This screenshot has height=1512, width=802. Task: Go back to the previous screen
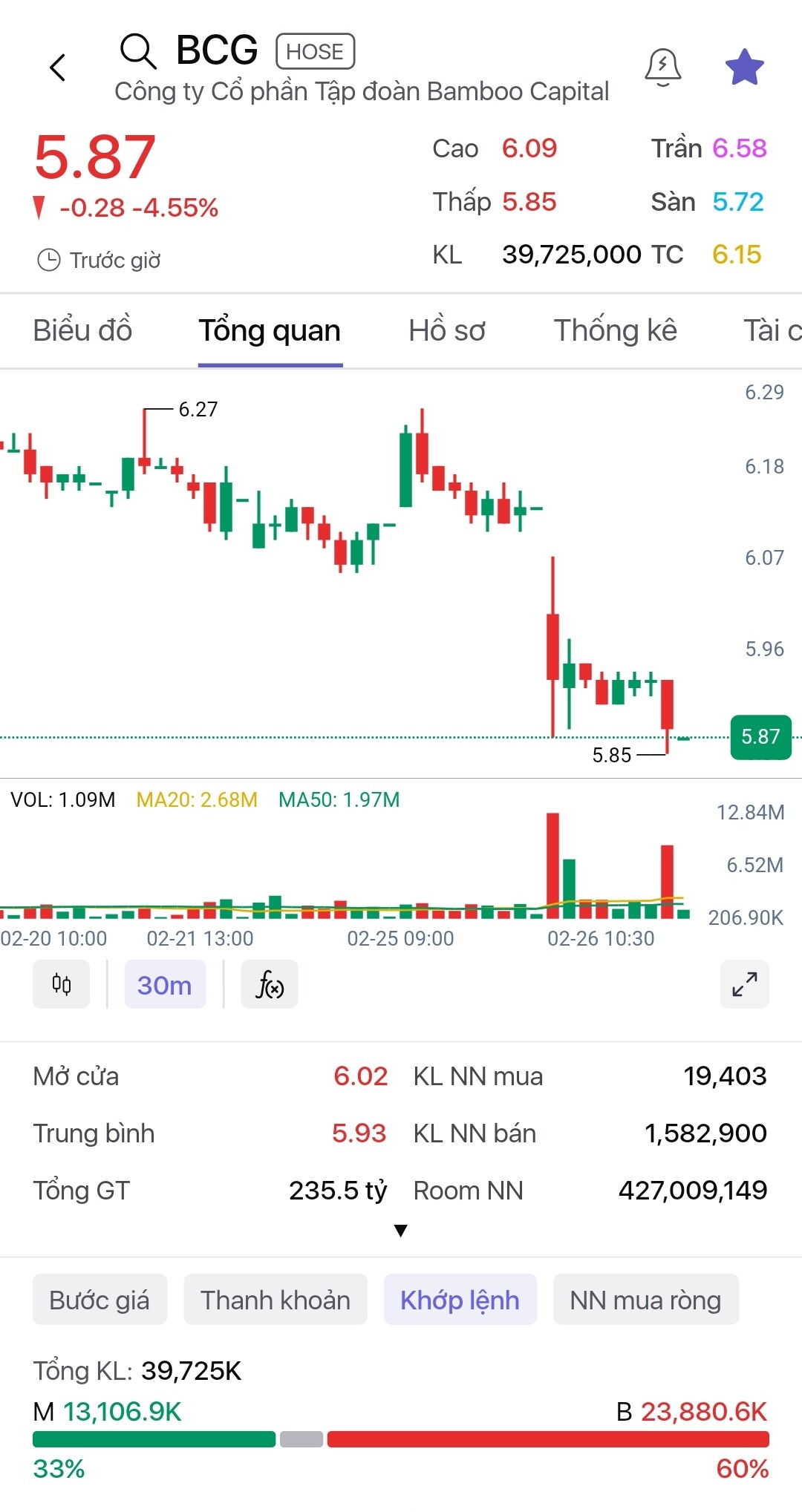(57, 68)
